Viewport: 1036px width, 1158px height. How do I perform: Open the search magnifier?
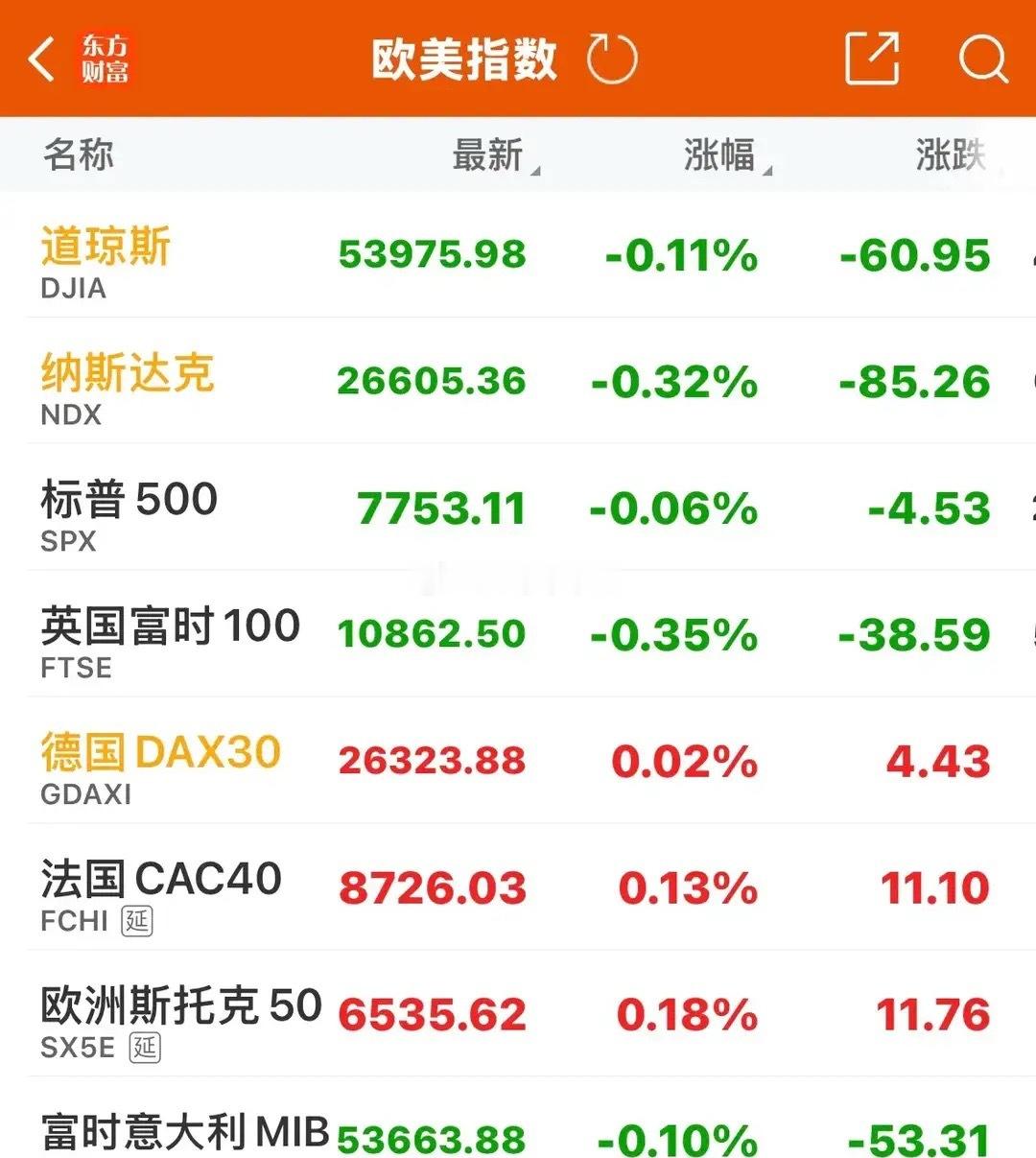[983, 59]
